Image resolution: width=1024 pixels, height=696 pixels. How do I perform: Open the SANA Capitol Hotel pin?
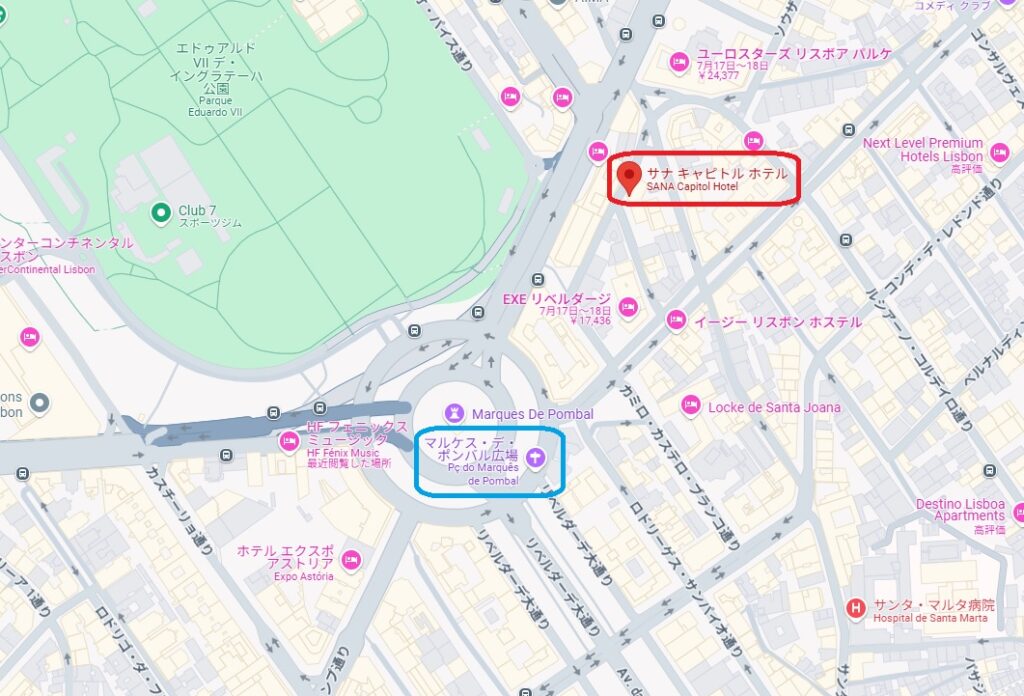628,177
